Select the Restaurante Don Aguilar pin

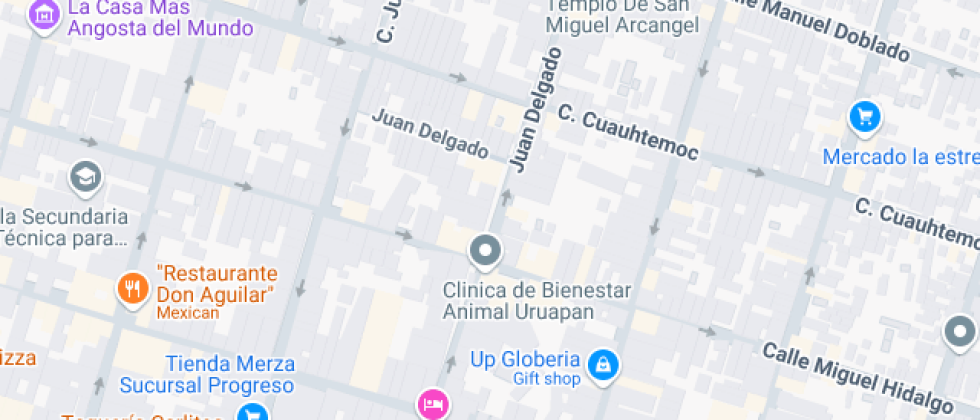132,289
